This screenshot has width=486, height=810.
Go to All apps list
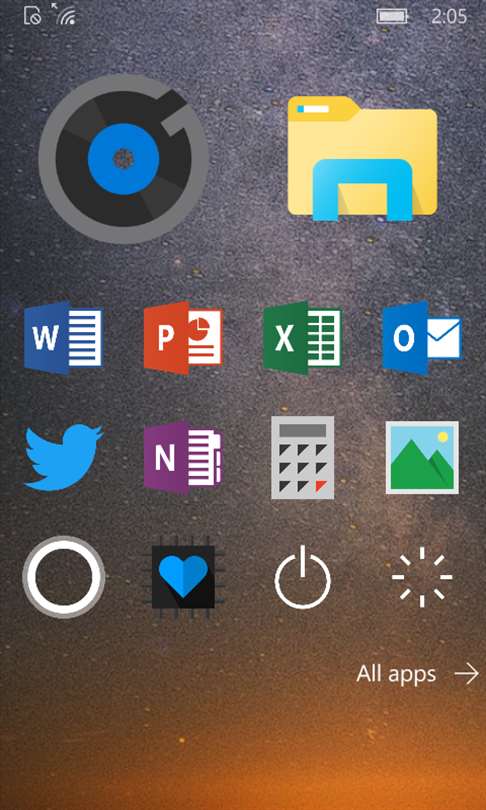tap(418, 674)
